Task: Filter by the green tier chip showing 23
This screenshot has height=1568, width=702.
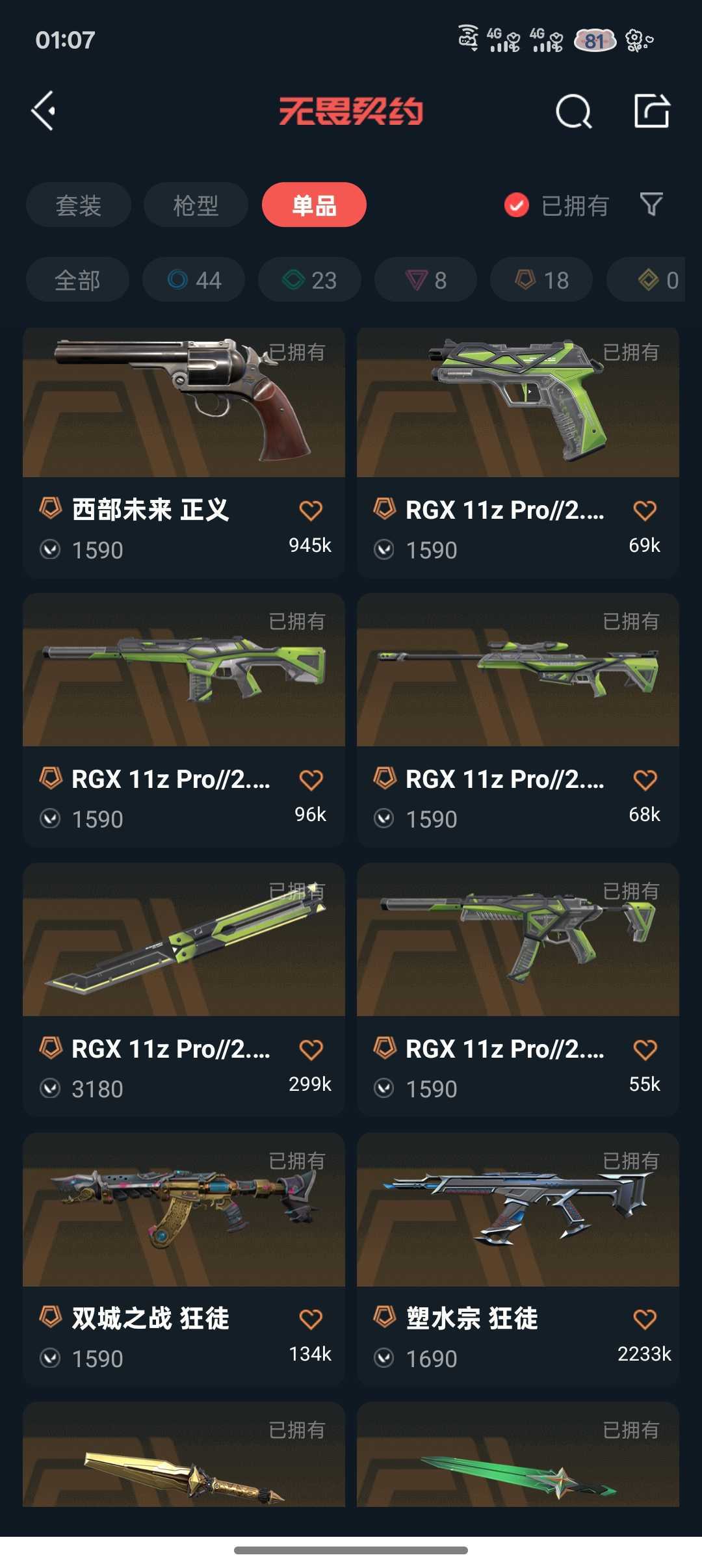Action: [x=309, y=280]
